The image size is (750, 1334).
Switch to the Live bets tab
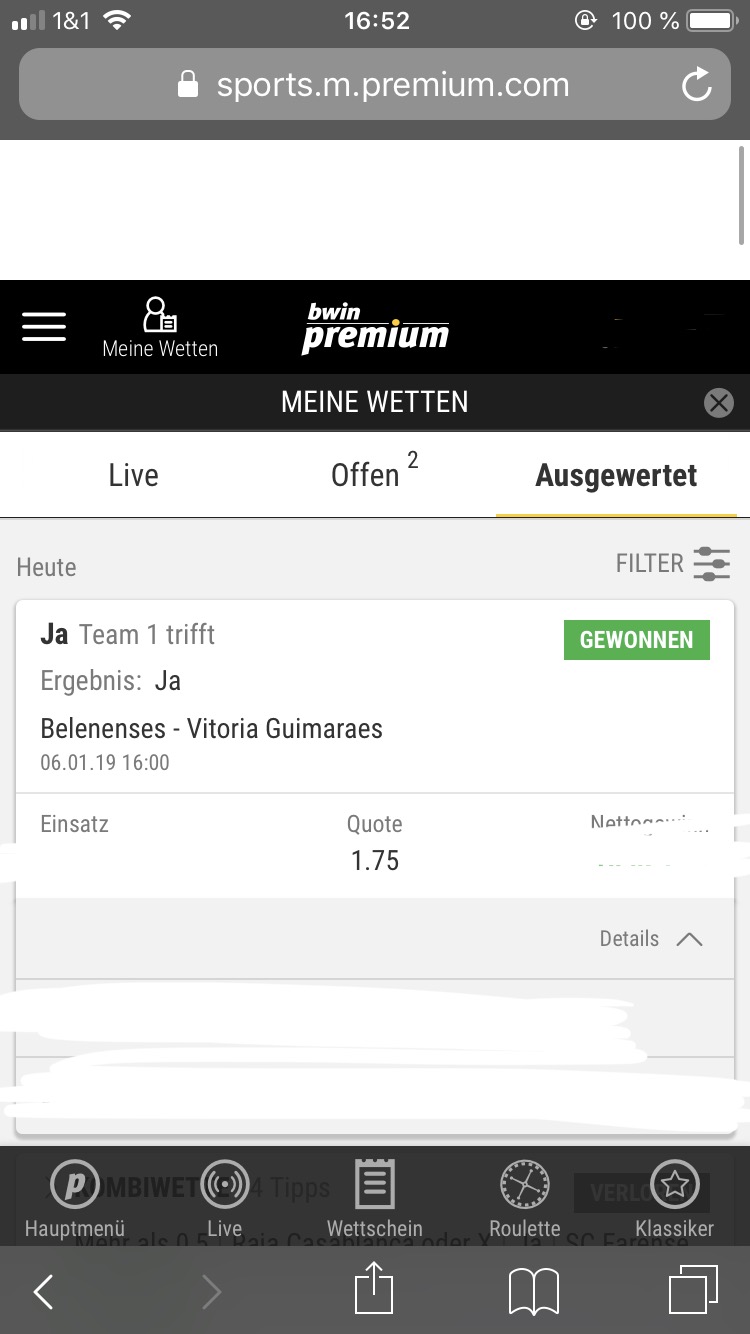point(133,475)
